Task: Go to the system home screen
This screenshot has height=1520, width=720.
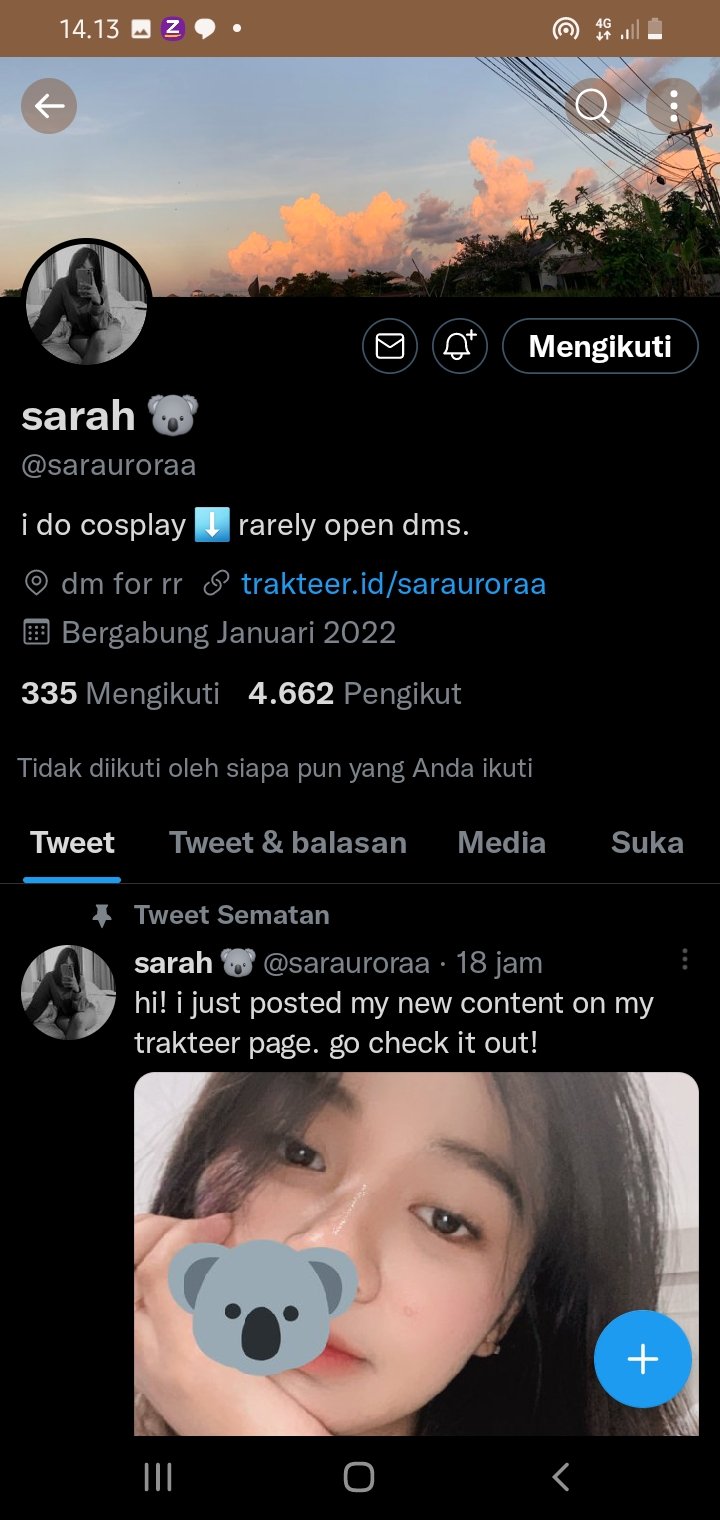Action: pyautogui.click(x=359, y=1477)
